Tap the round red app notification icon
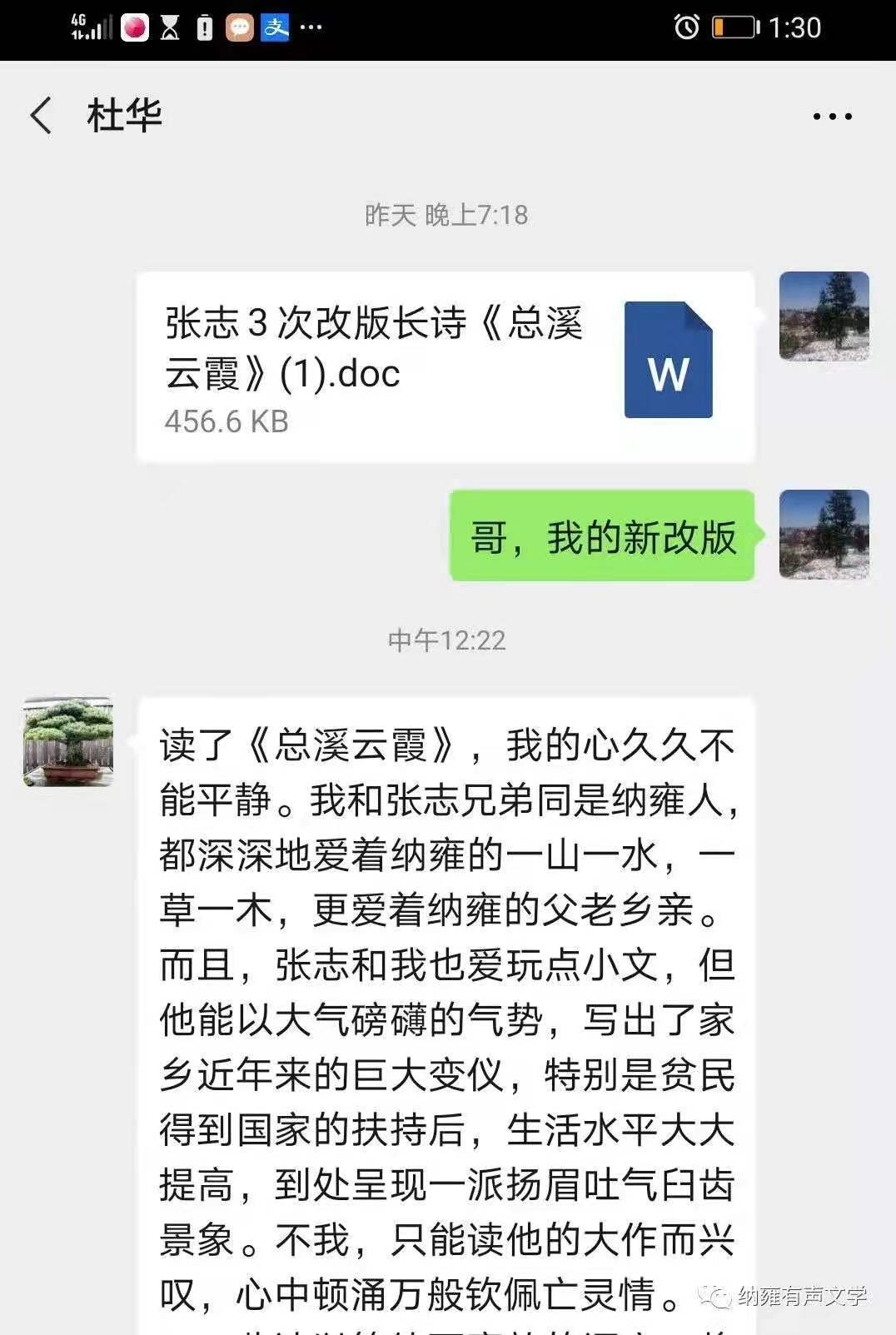The height and width of the screenshot is (1335, 896). [133, 27]
